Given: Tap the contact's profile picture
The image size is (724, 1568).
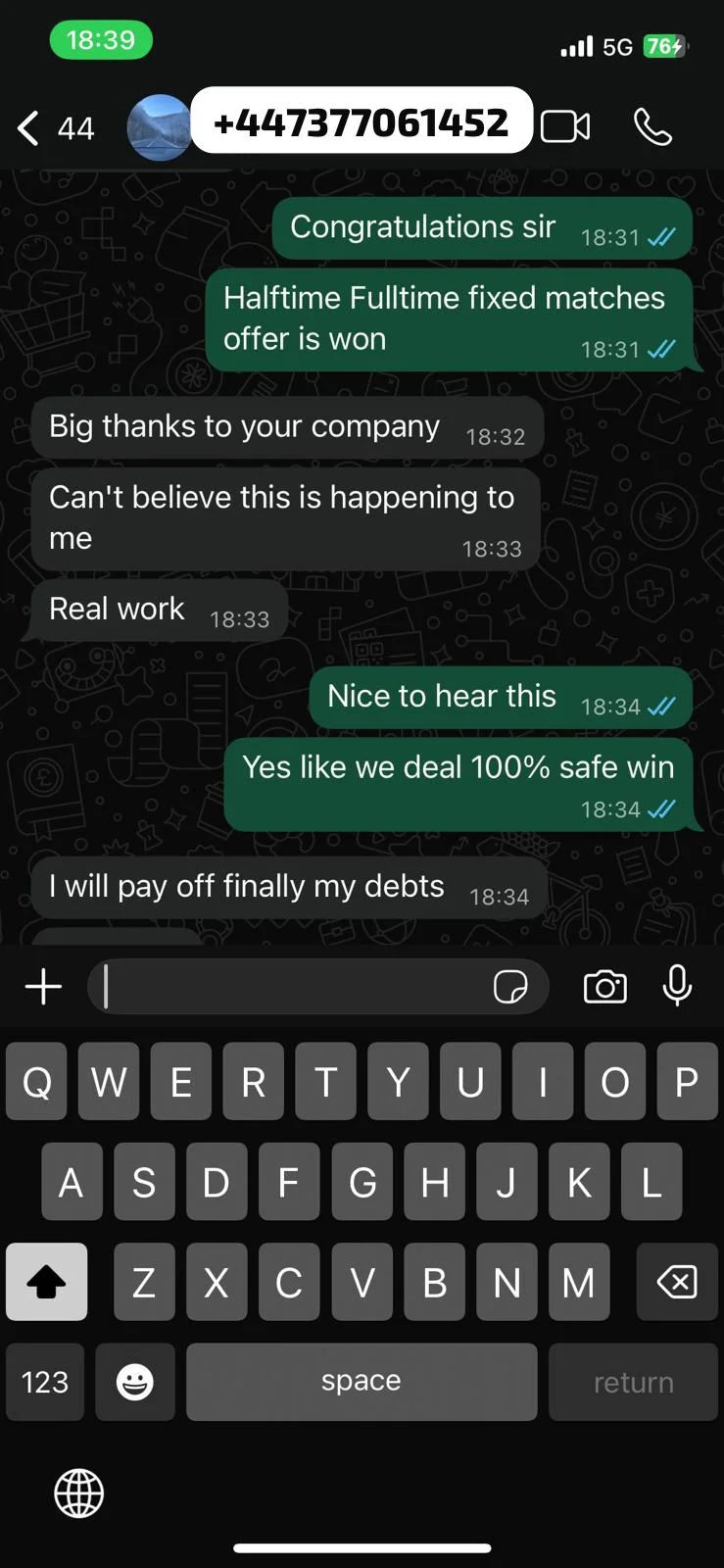Looking at the screenshot, I should coord(159,127).
